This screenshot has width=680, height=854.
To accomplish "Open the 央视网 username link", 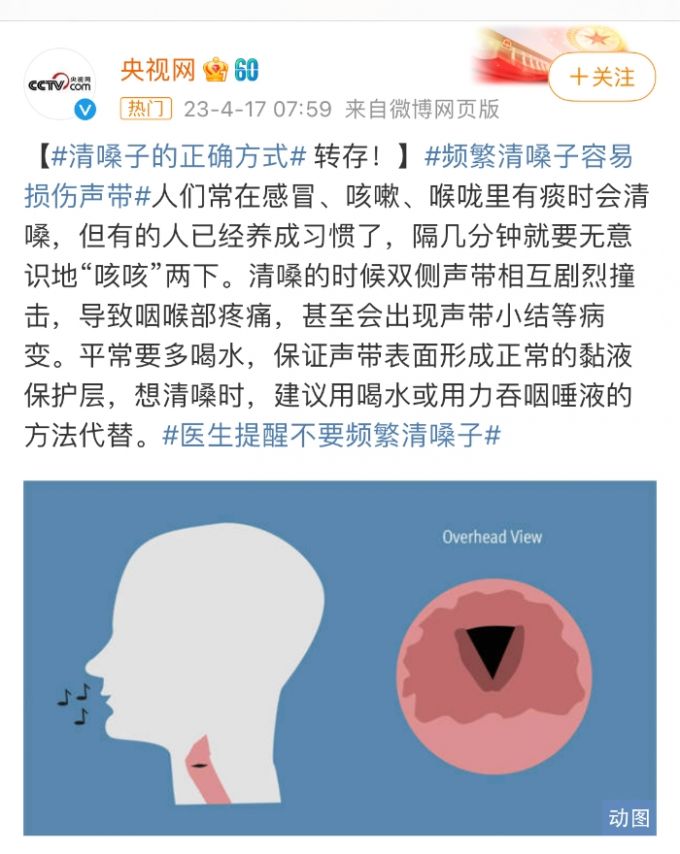I will 156,70.
